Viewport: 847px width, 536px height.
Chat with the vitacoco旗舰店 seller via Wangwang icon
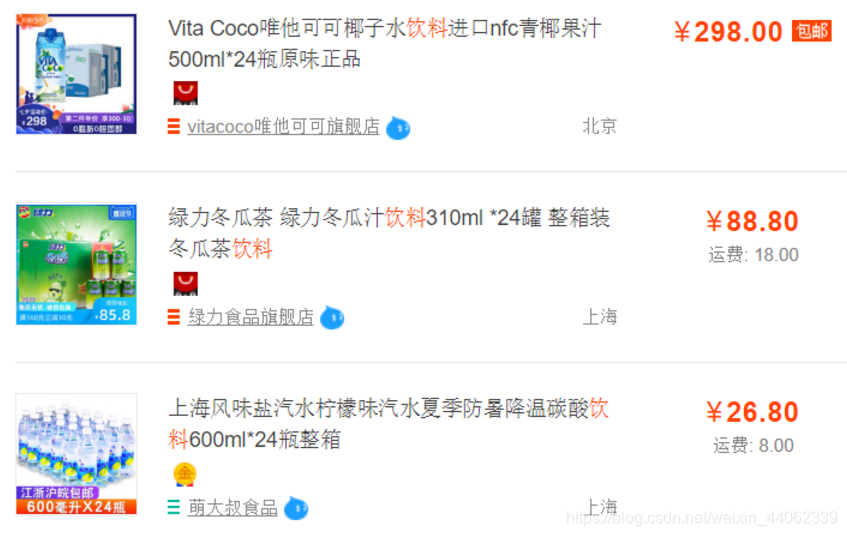398,128
